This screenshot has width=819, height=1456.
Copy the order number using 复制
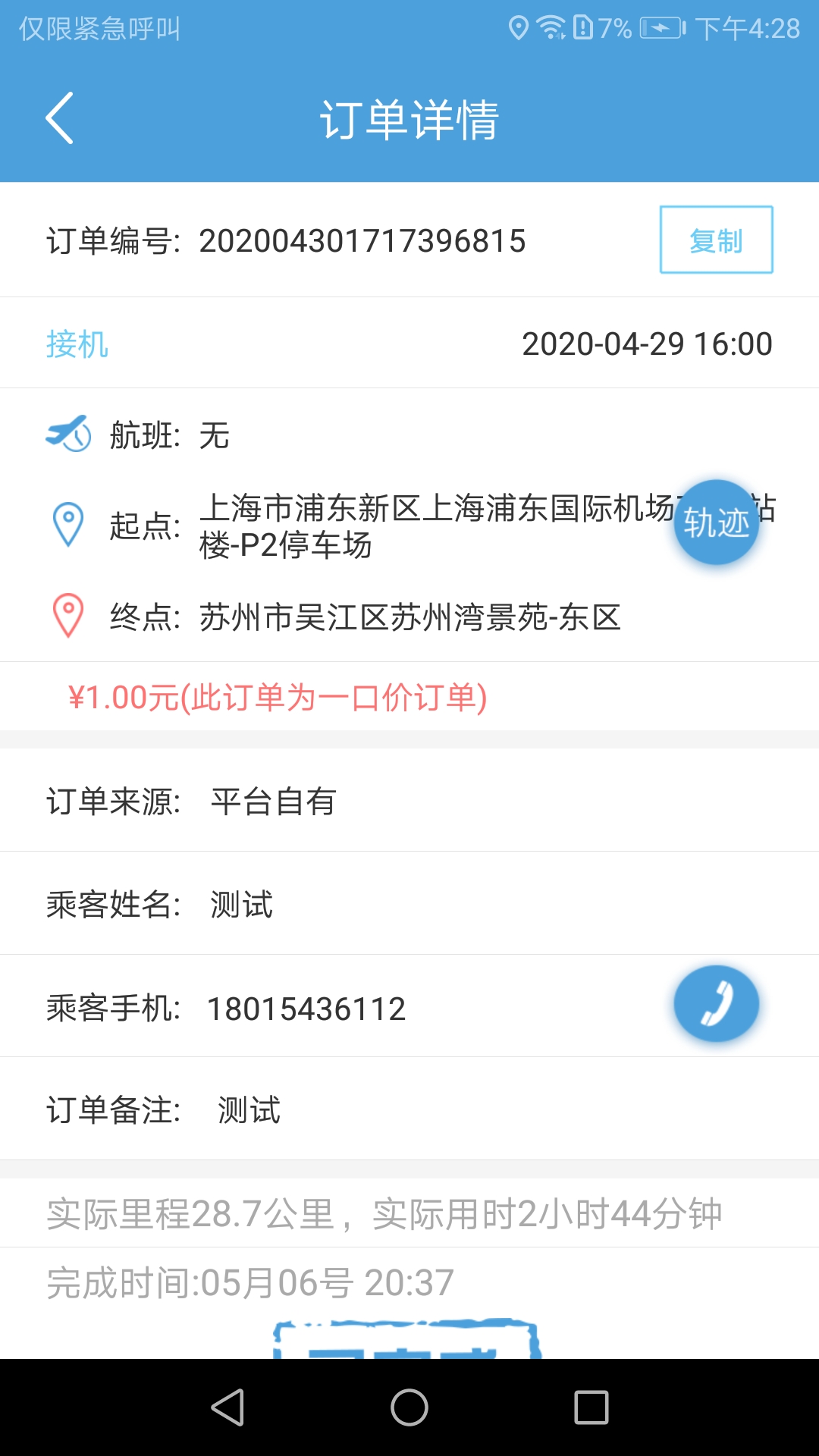coord(715,240)
